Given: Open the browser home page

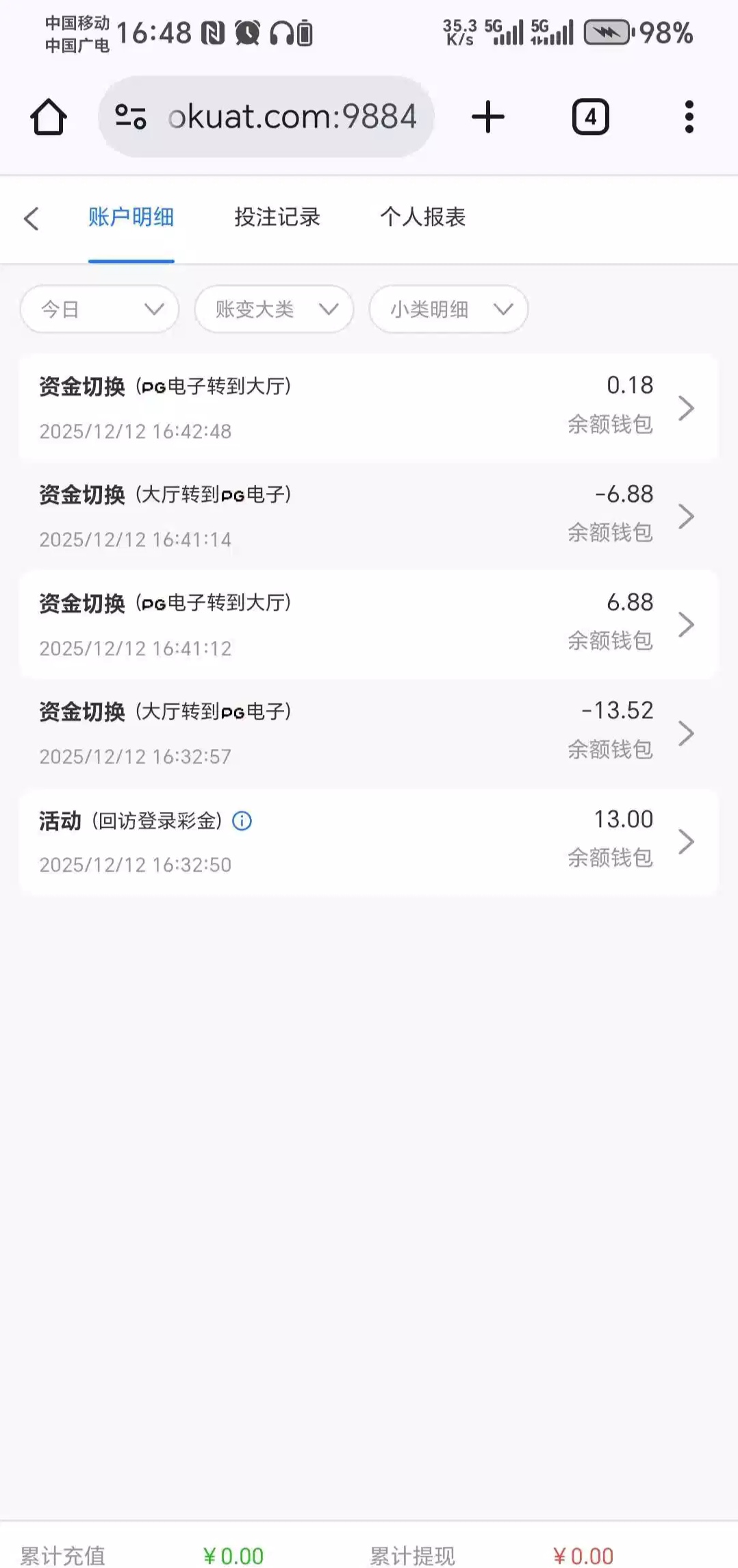Looking at the screenshot, I should click(49, 117).
